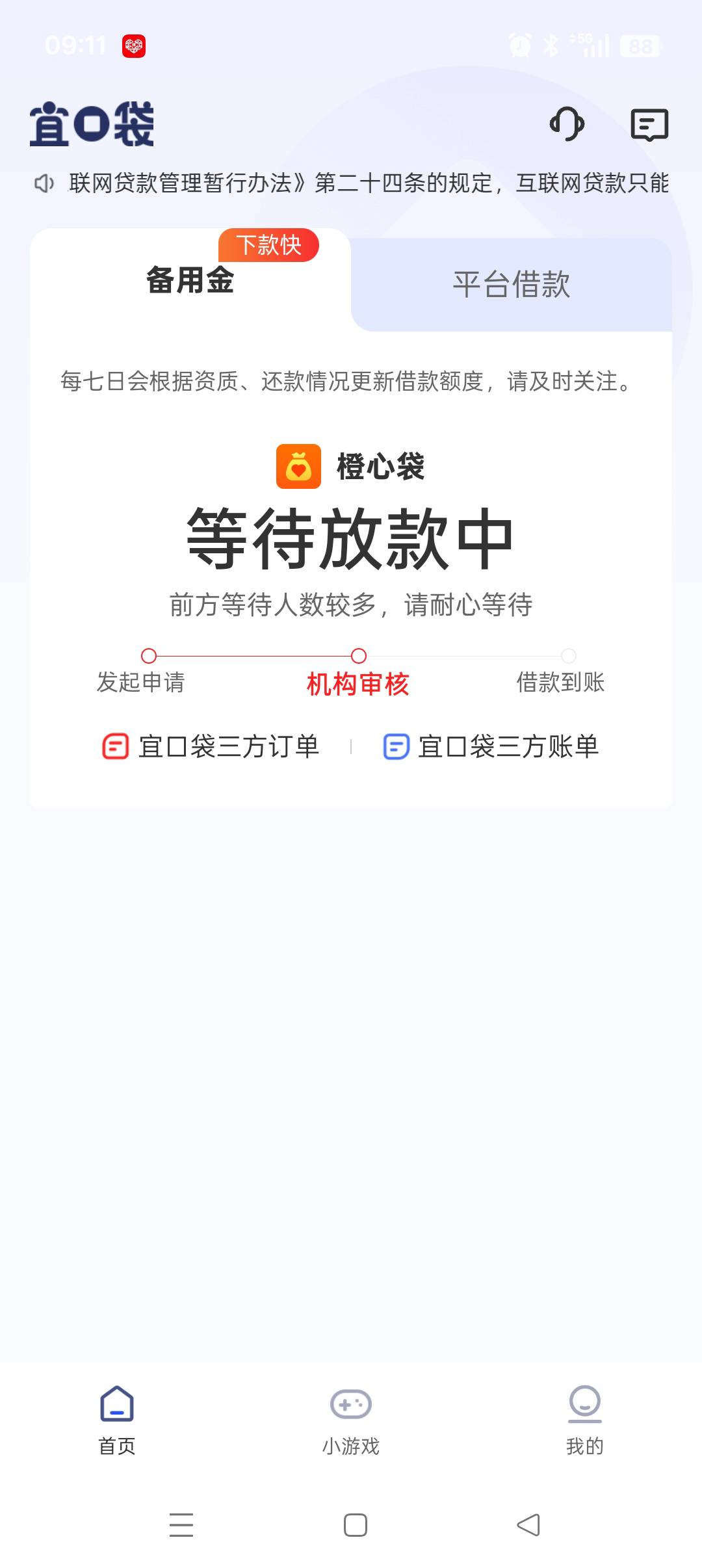Select the 备用金 tab

190,280
